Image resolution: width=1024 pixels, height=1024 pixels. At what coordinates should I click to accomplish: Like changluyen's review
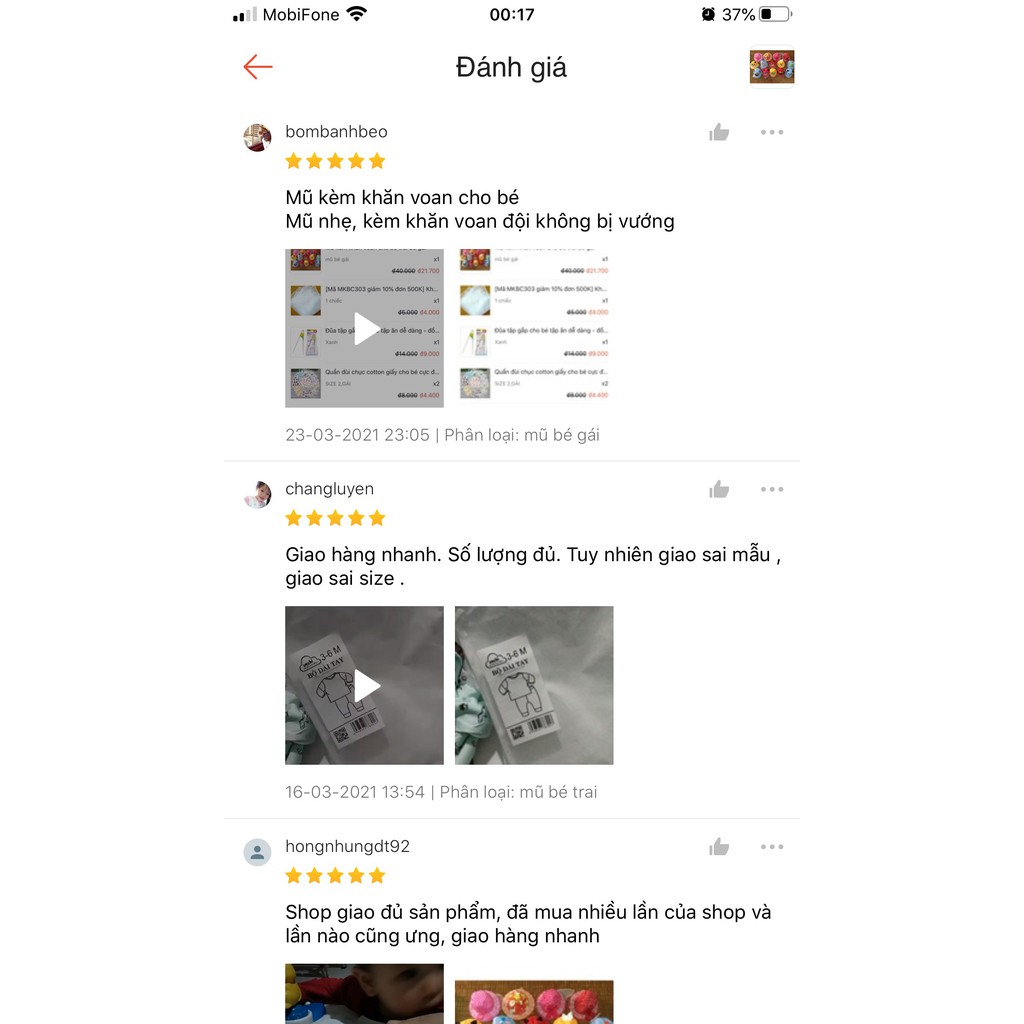coord(719,489)
